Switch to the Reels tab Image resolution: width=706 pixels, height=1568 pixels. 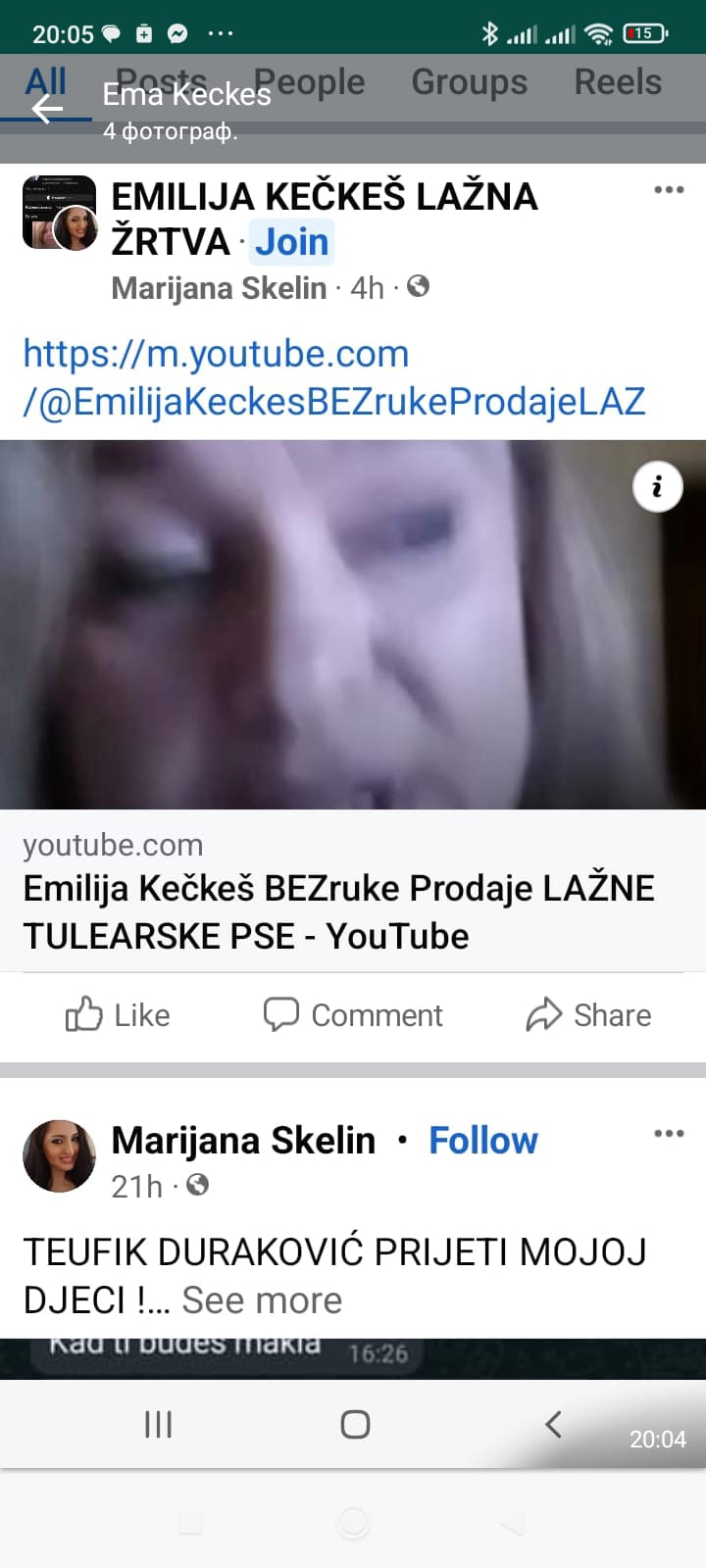pyautogui.click(x=618, y=82)
